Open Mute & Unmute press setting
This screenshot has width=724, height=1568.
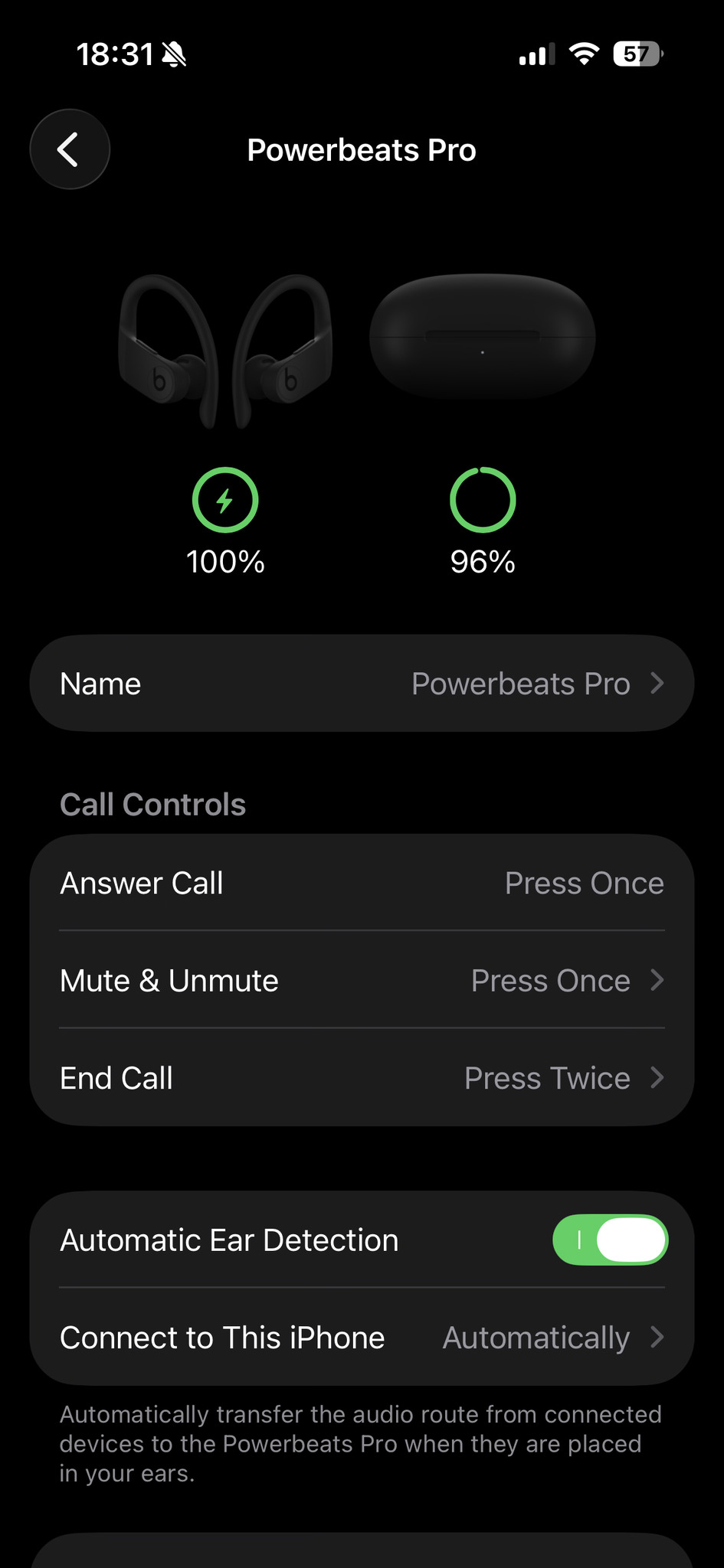pos(362,981)
